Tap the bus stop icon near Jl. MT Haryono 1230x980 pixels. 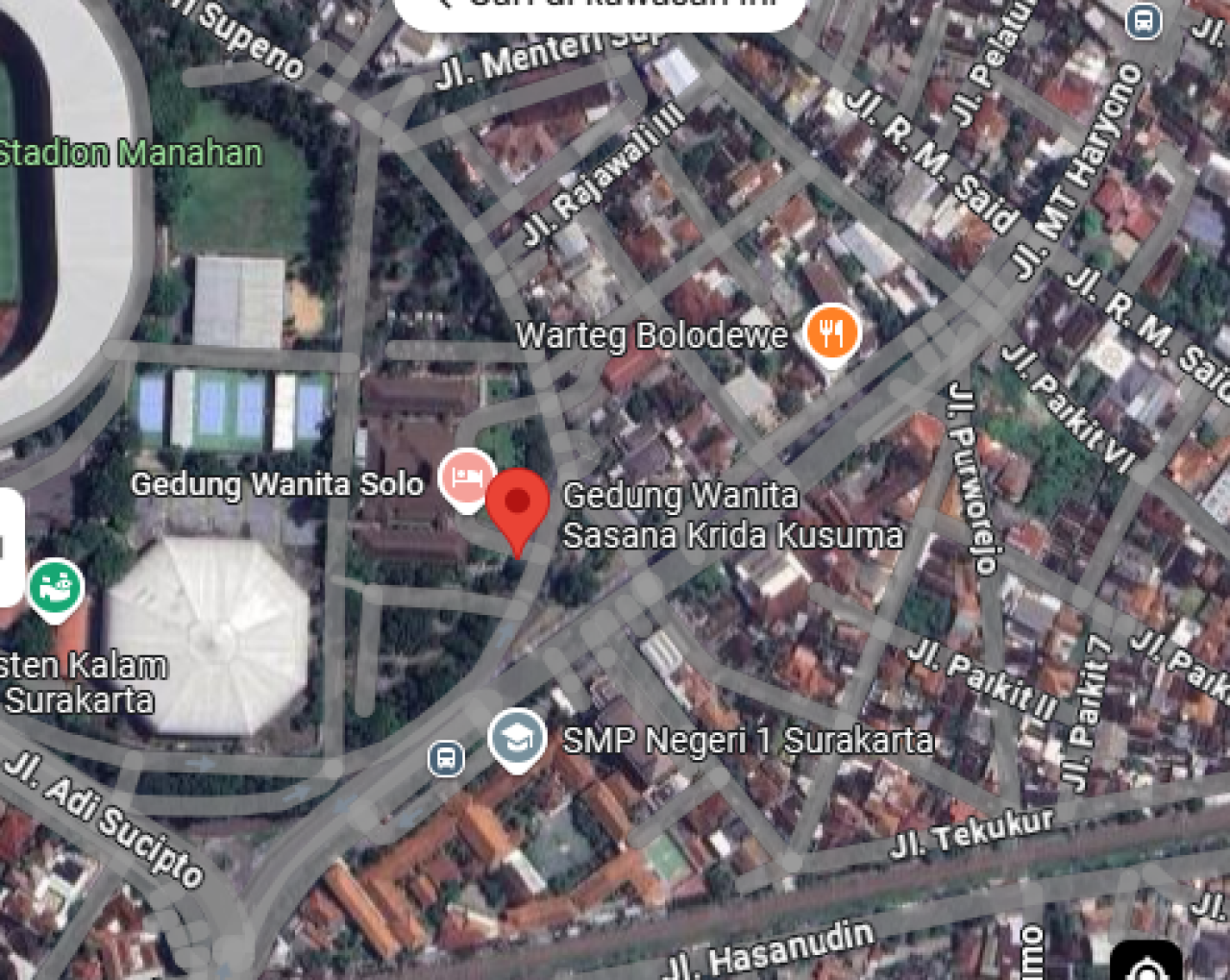pos(1143,20)
